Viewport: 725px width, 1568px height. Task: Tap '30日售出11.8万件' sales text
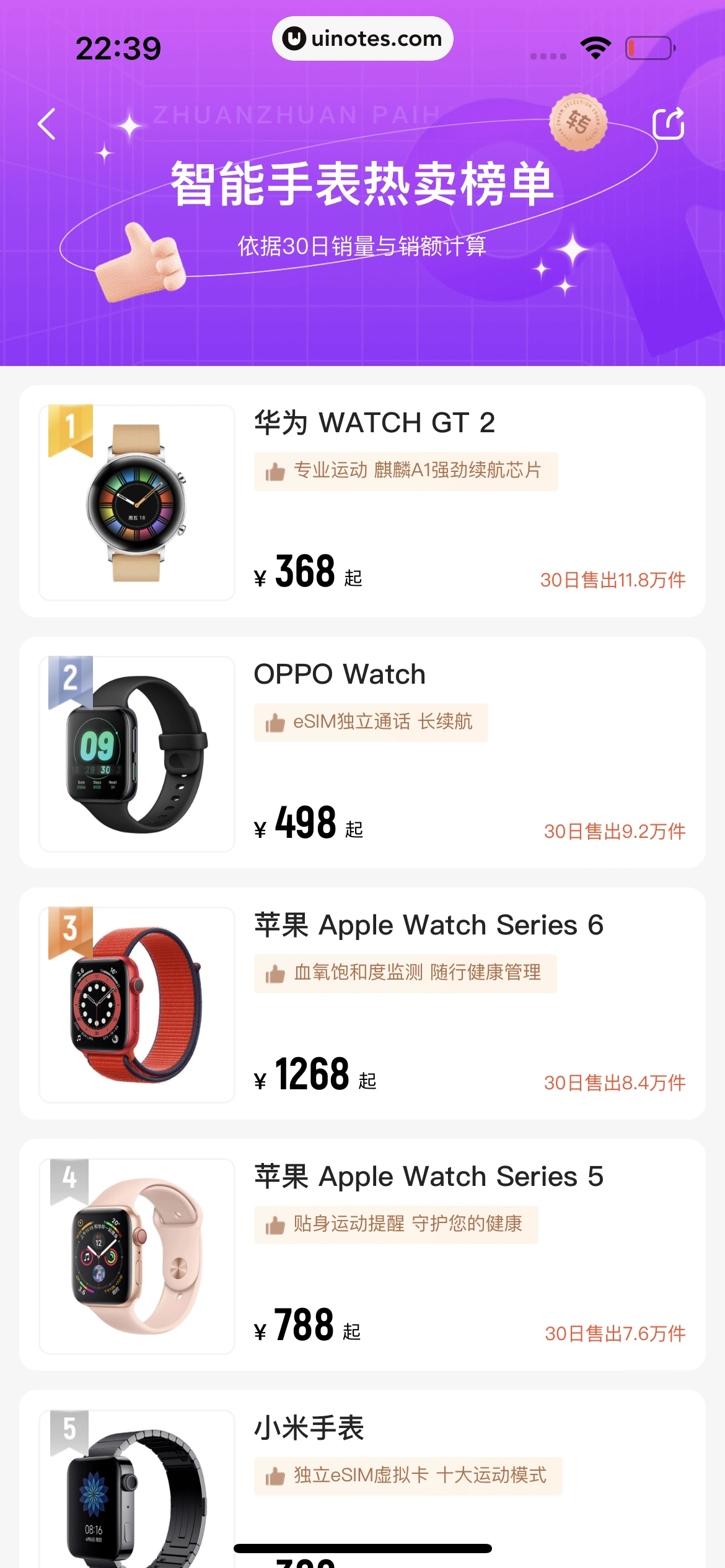pyautogui.click(x=613, y=580)
